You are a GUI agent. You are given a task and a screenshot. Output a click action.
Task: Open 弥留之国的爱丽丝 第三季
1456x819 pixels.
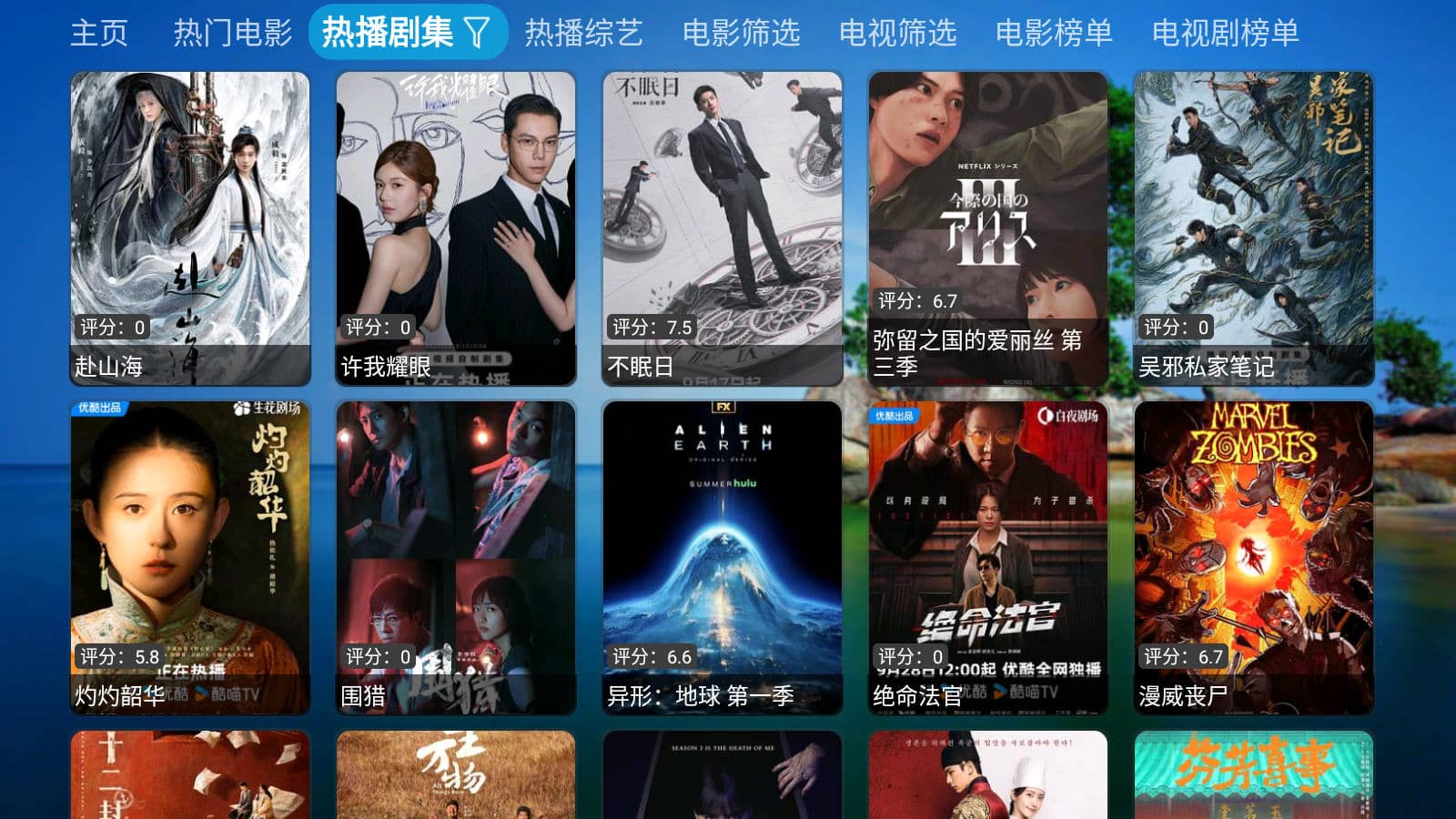[x=987, y=227]
